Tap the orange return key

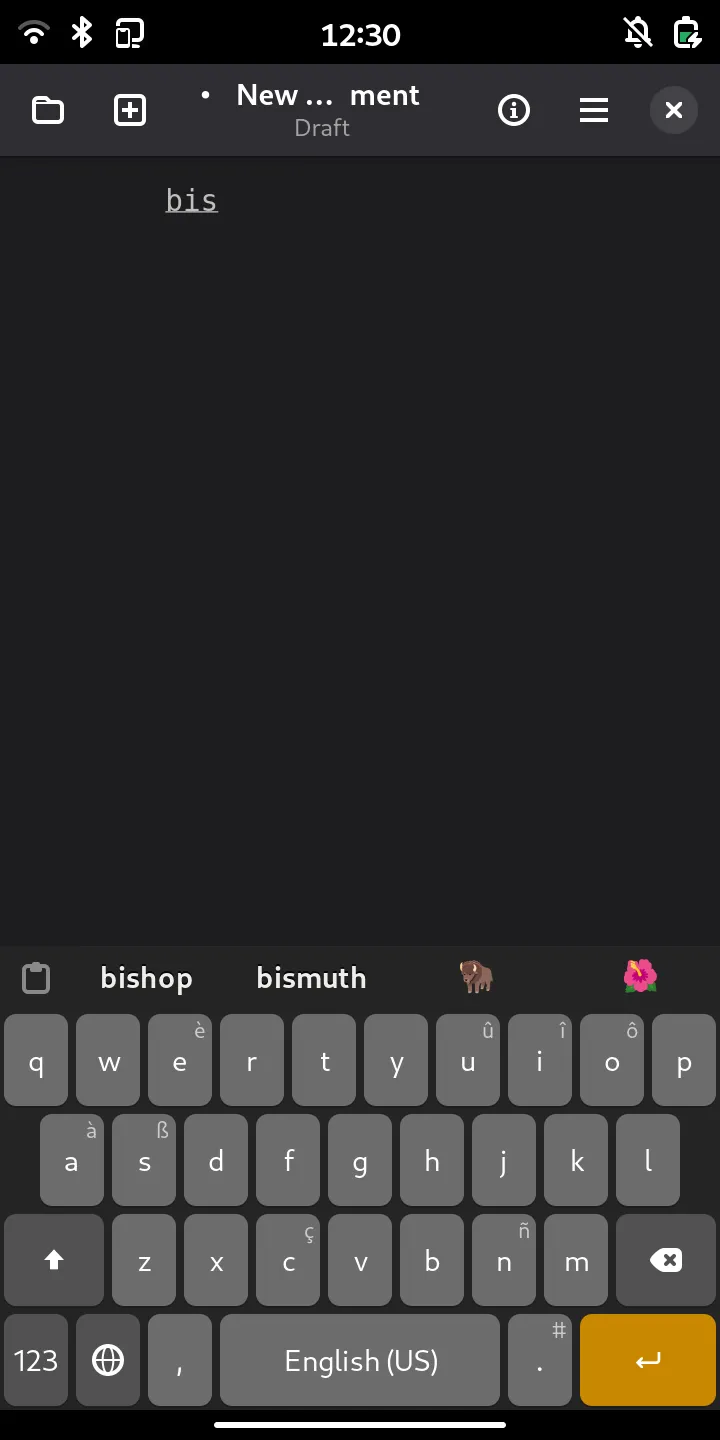648,1360
